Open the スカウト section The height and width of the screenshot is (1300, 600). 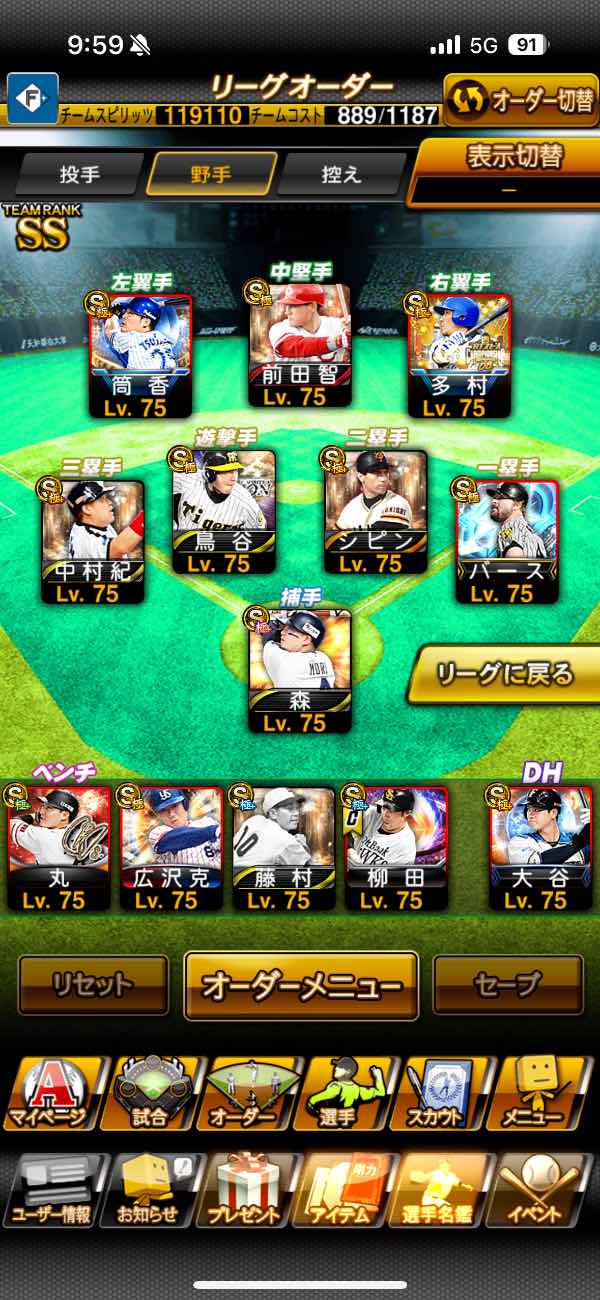(436, 1093)
